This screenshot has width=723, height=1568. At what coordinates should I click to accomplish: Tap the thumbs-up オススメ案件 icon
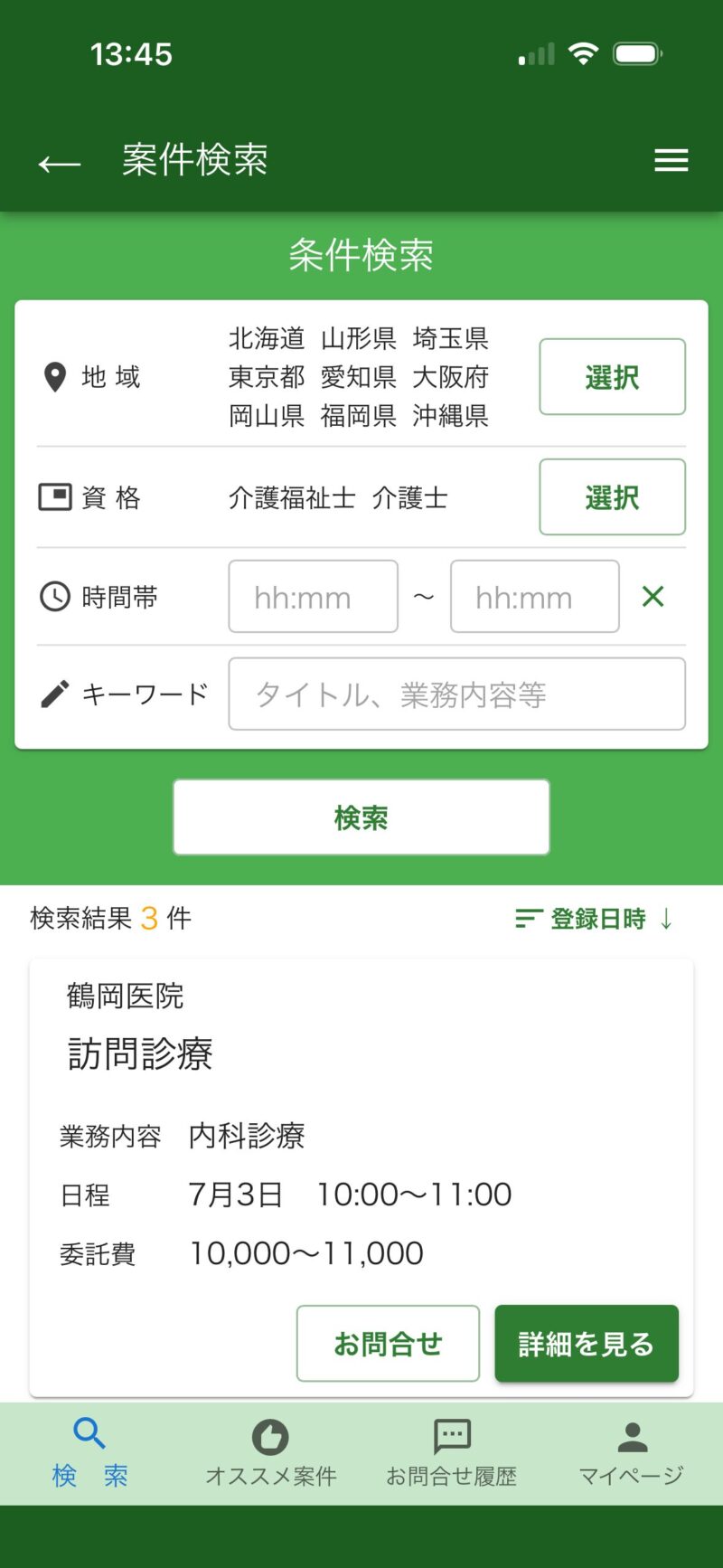click(269, 1436)
